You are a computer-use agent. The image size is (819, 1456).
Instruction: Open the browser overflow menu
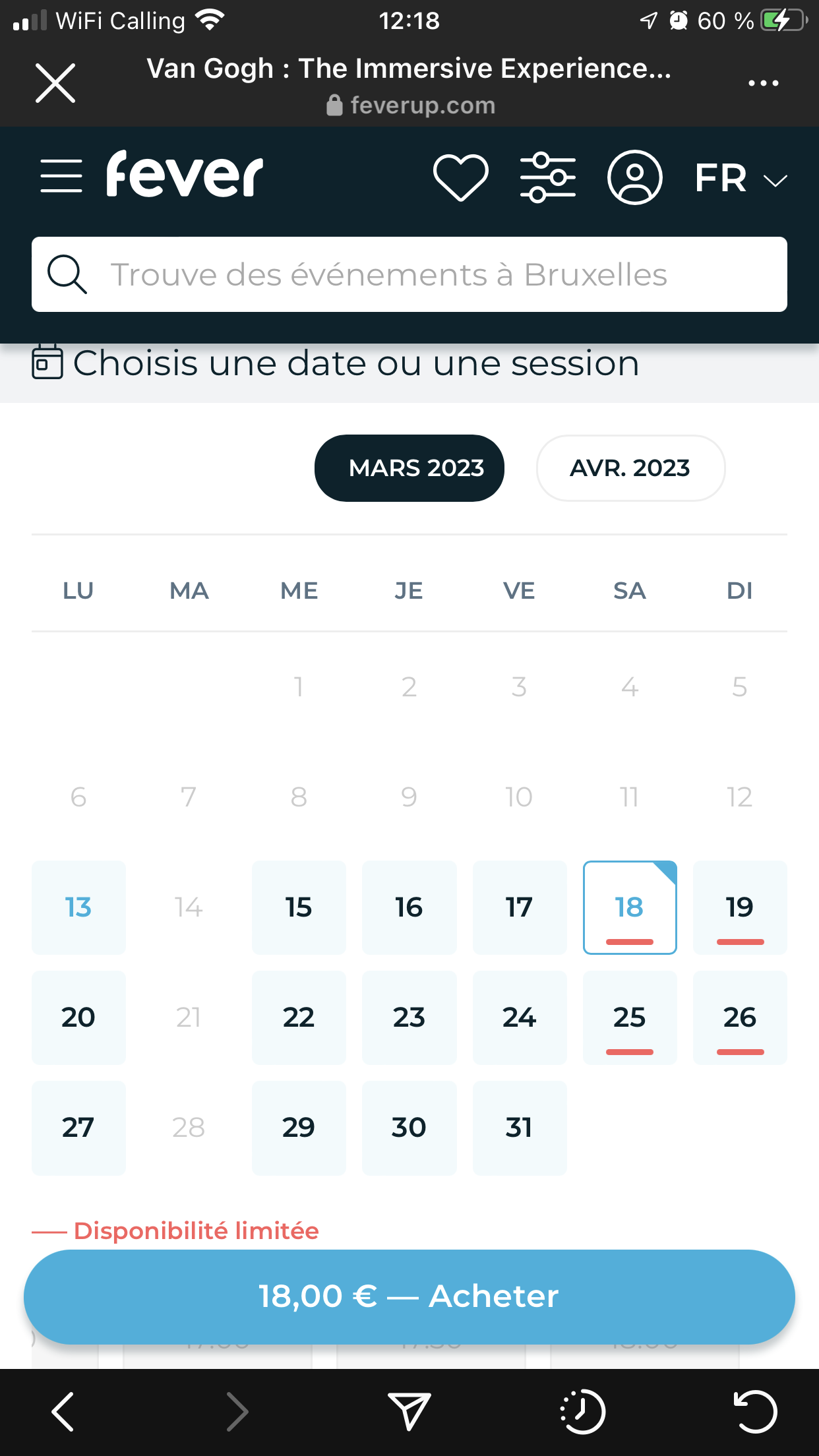click(763, 83)
